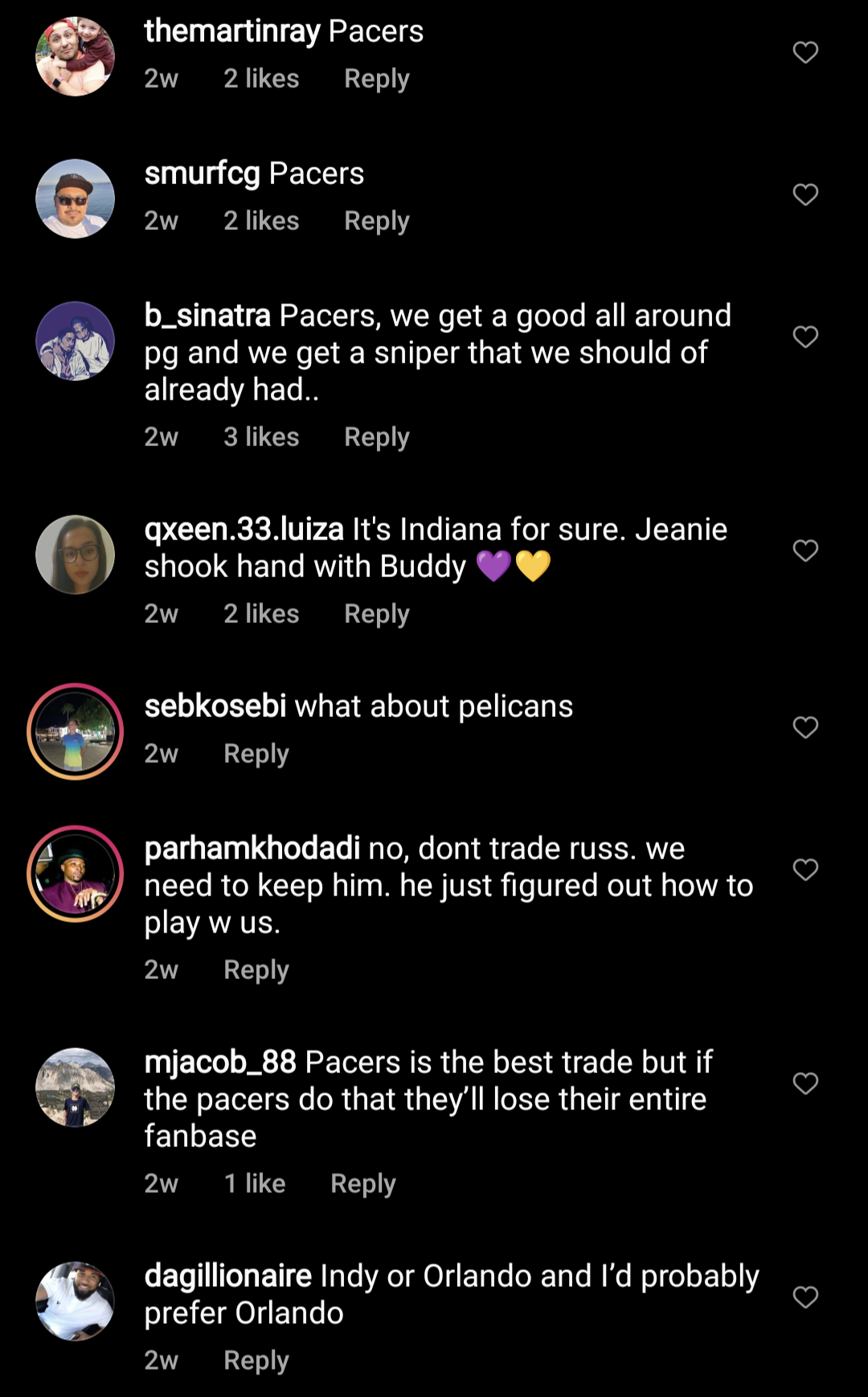This screenshot has height=1397, width=868.
Task: View likes on b_sinatra's comment
Action: [x=261, y=437]
